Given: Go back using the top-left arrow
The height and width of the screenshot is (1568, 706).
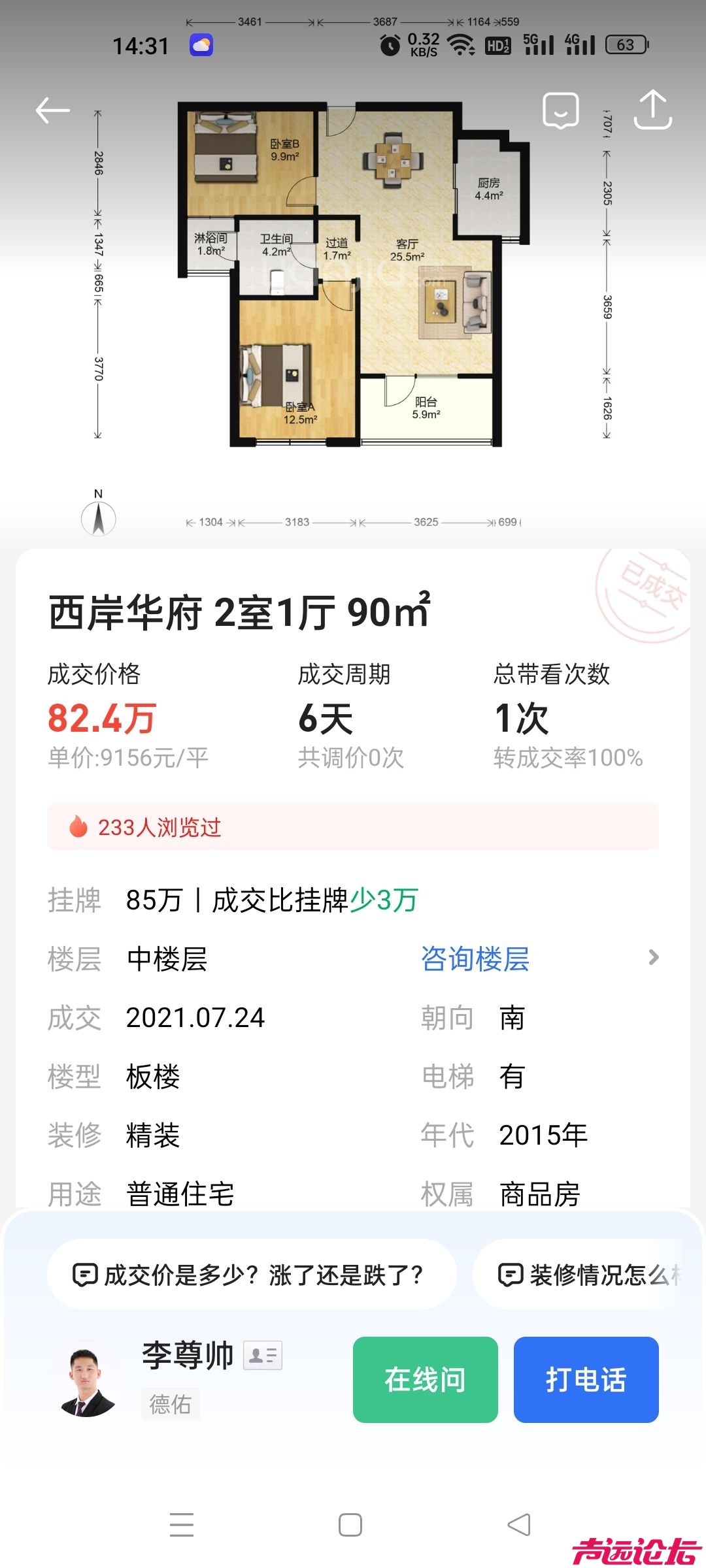Looking at the screenshot, I should click(52, 110).
